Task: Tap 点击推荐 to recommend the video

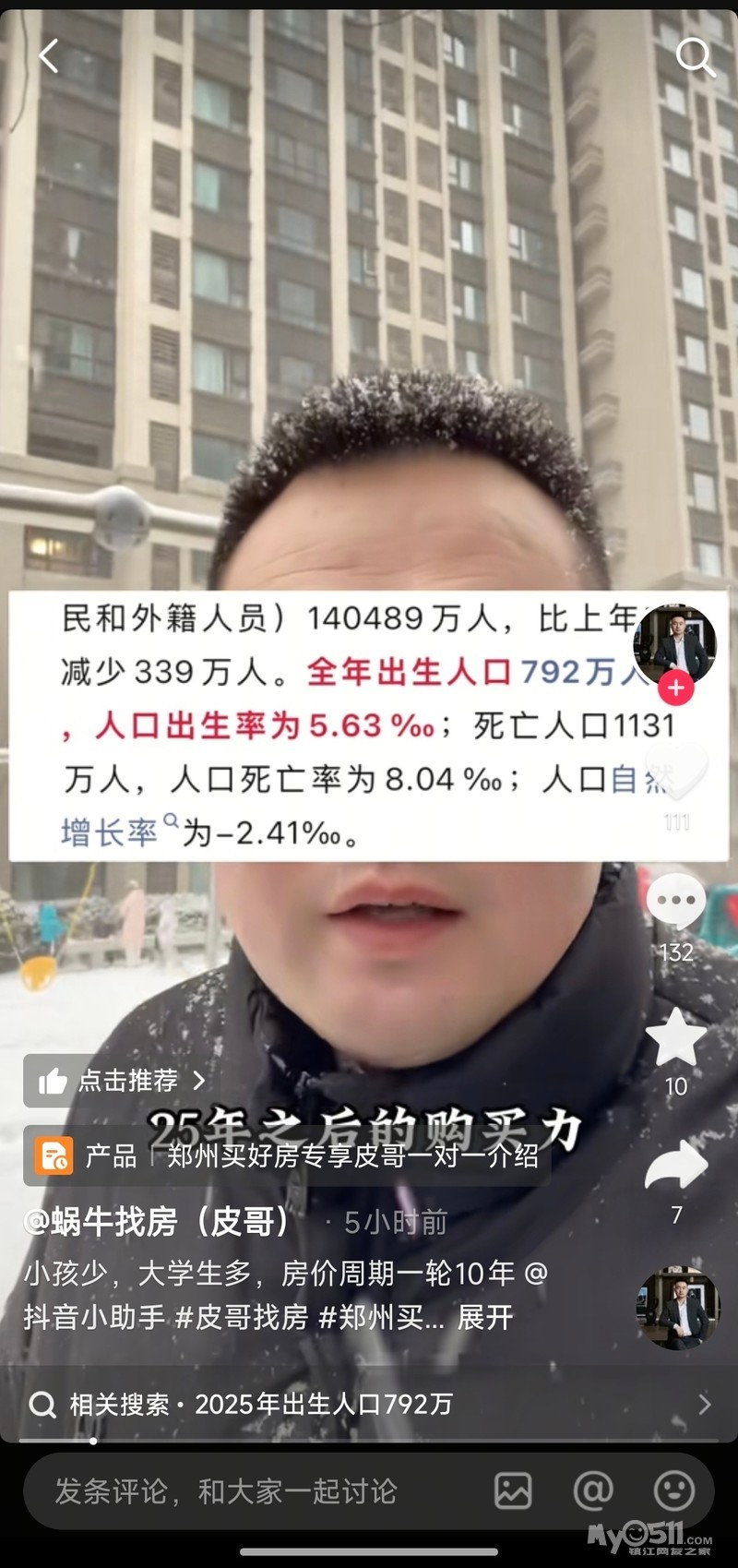Action: pyautogui.click(x=116, y=1080)
